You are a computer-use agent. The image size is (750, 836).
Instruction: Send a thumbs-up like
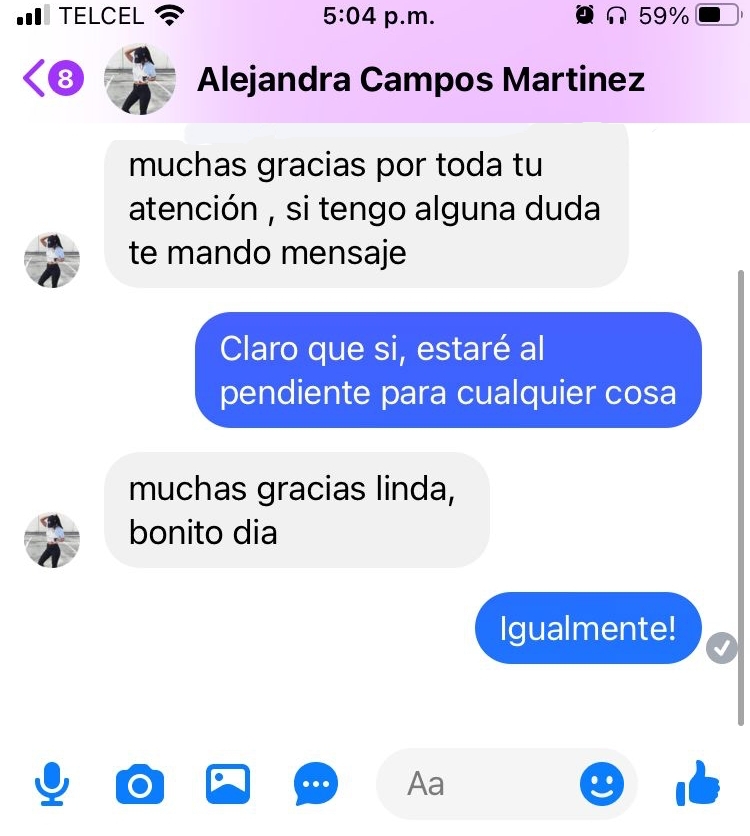698,783
